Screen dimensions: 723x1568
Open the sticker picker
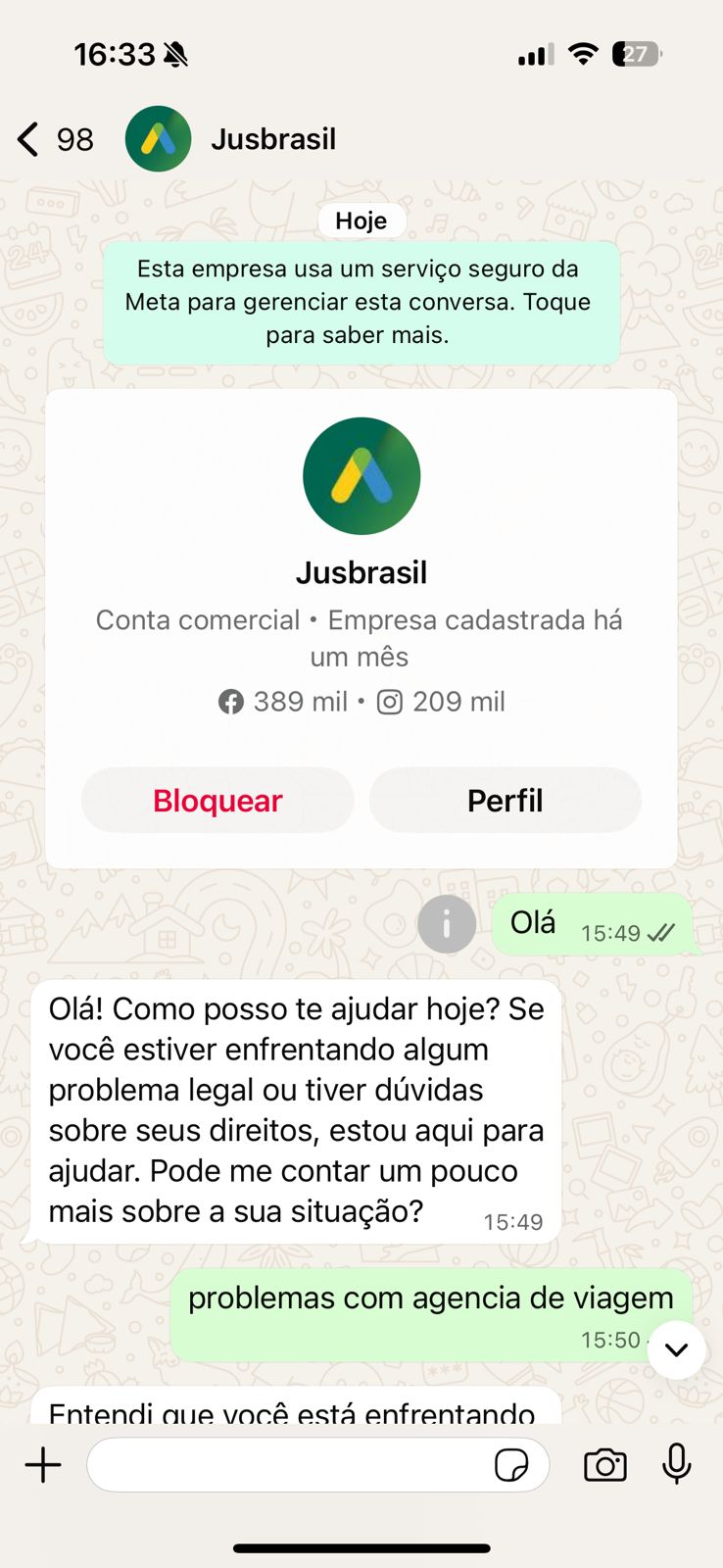(x=511, y=1465)
